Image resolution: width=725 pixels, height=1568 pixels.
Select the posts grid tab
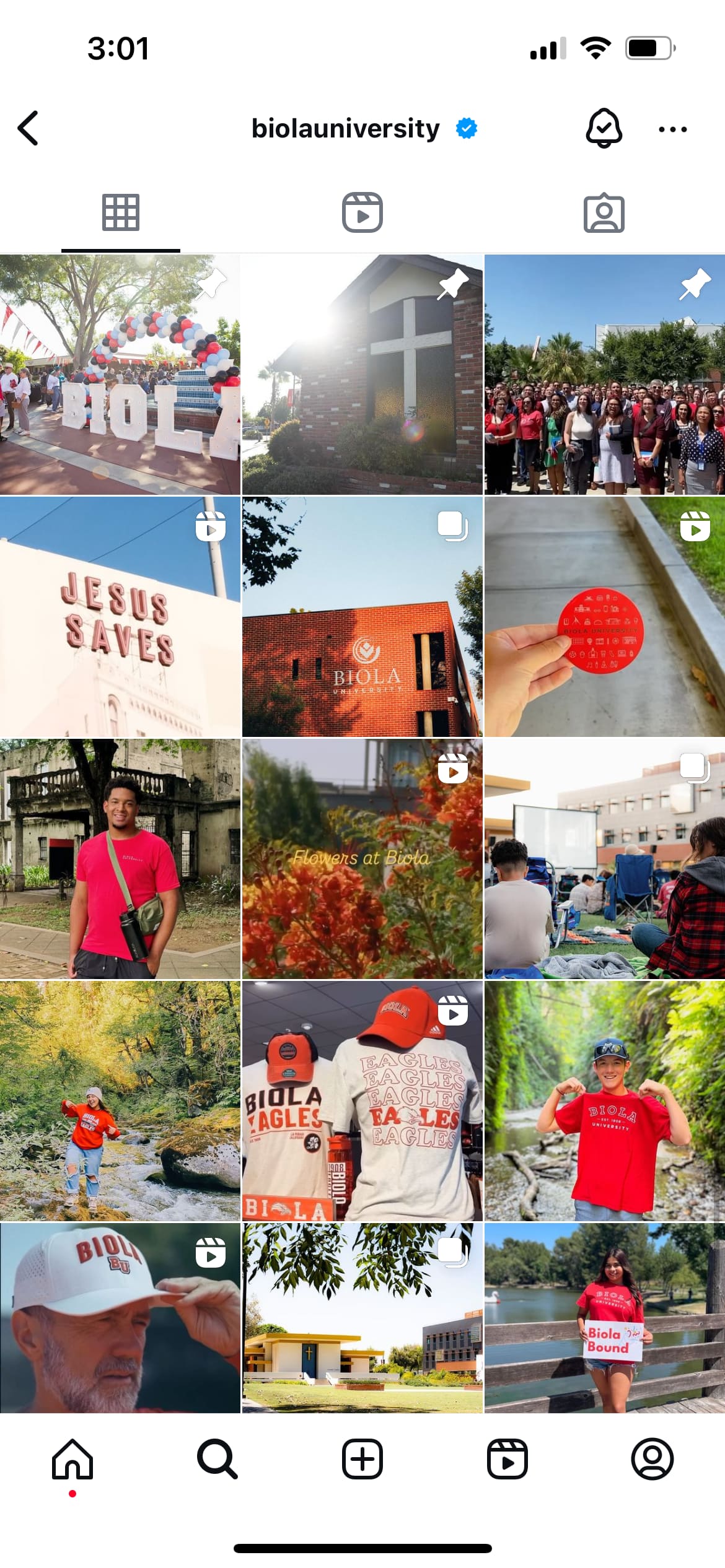pyautogui.click(x=121, y=212)
